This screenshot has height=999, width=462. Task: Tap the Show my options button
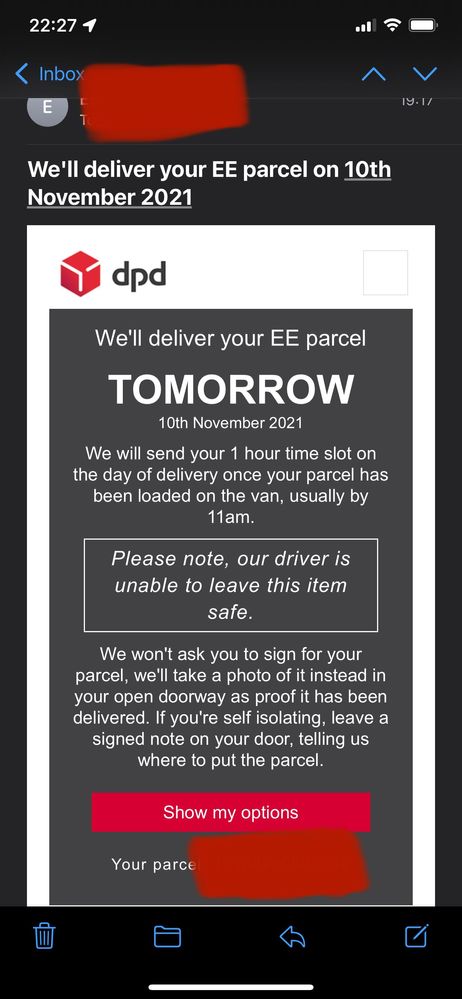pos(230,812)
